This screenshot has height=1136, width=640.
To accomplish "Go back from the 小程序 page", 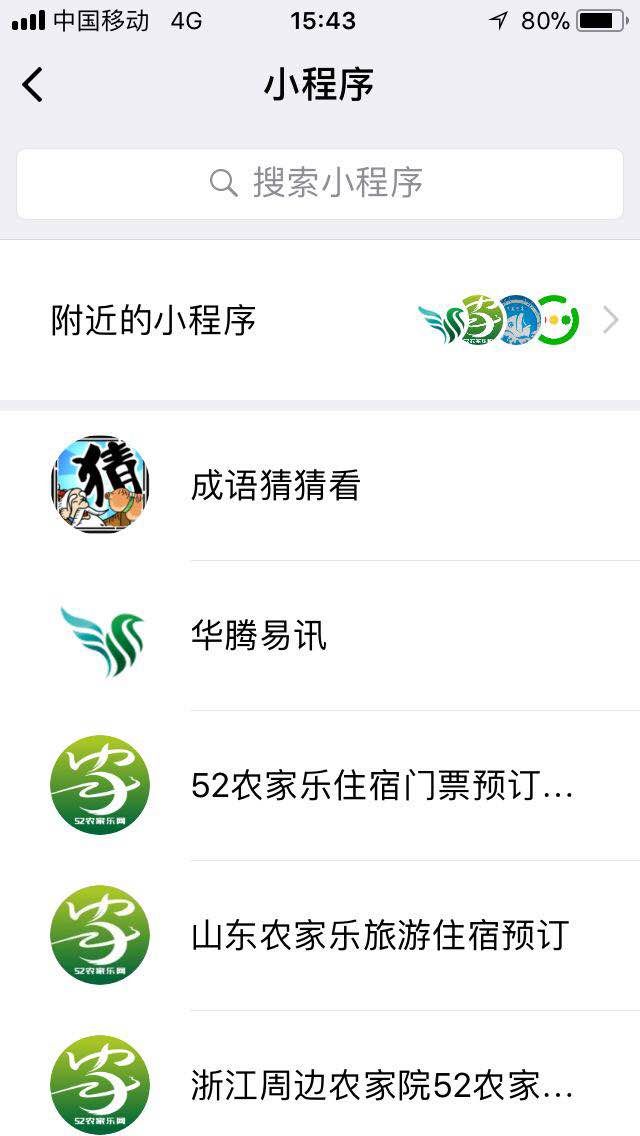I will pyautogui.click(x=33, y=85).
